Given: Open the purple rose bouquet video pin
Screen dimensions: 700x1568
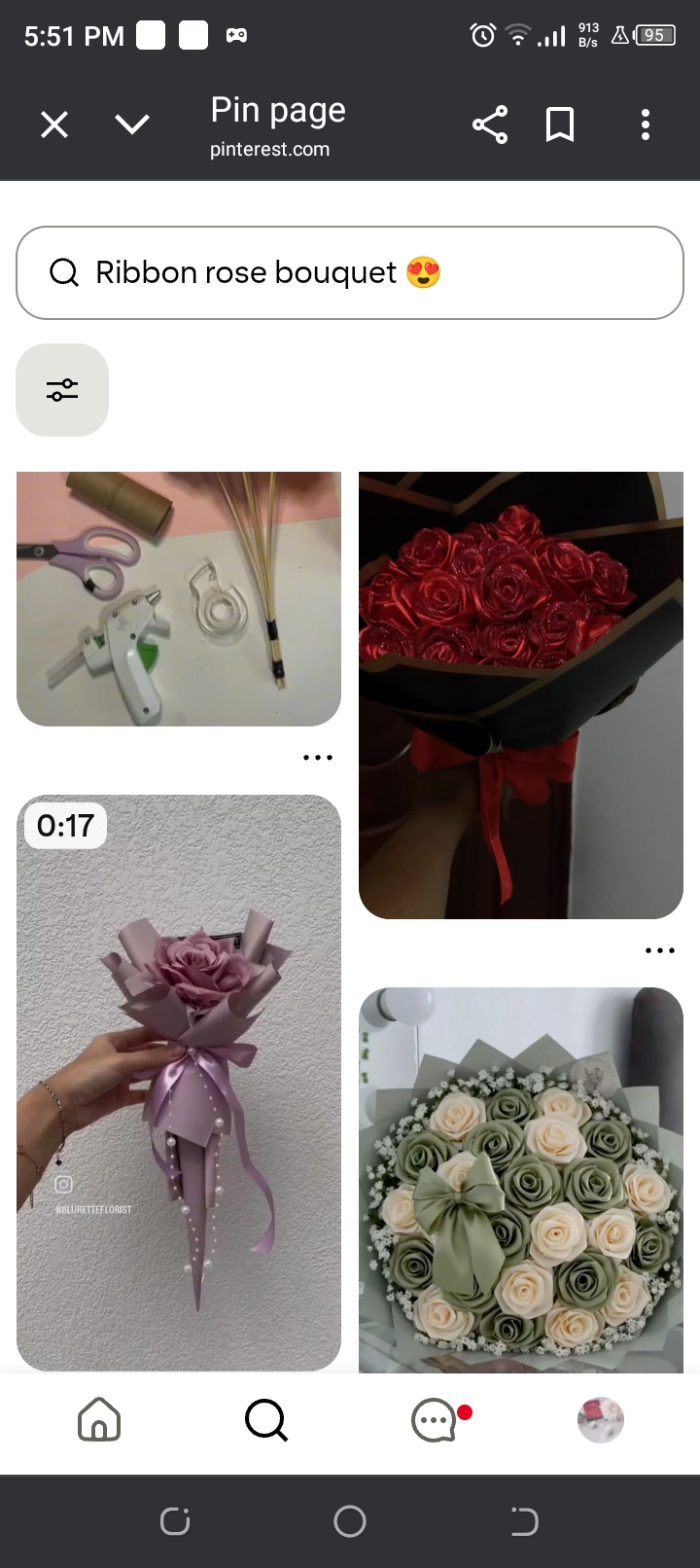Looking at the screenshot, I should 179,1082.
